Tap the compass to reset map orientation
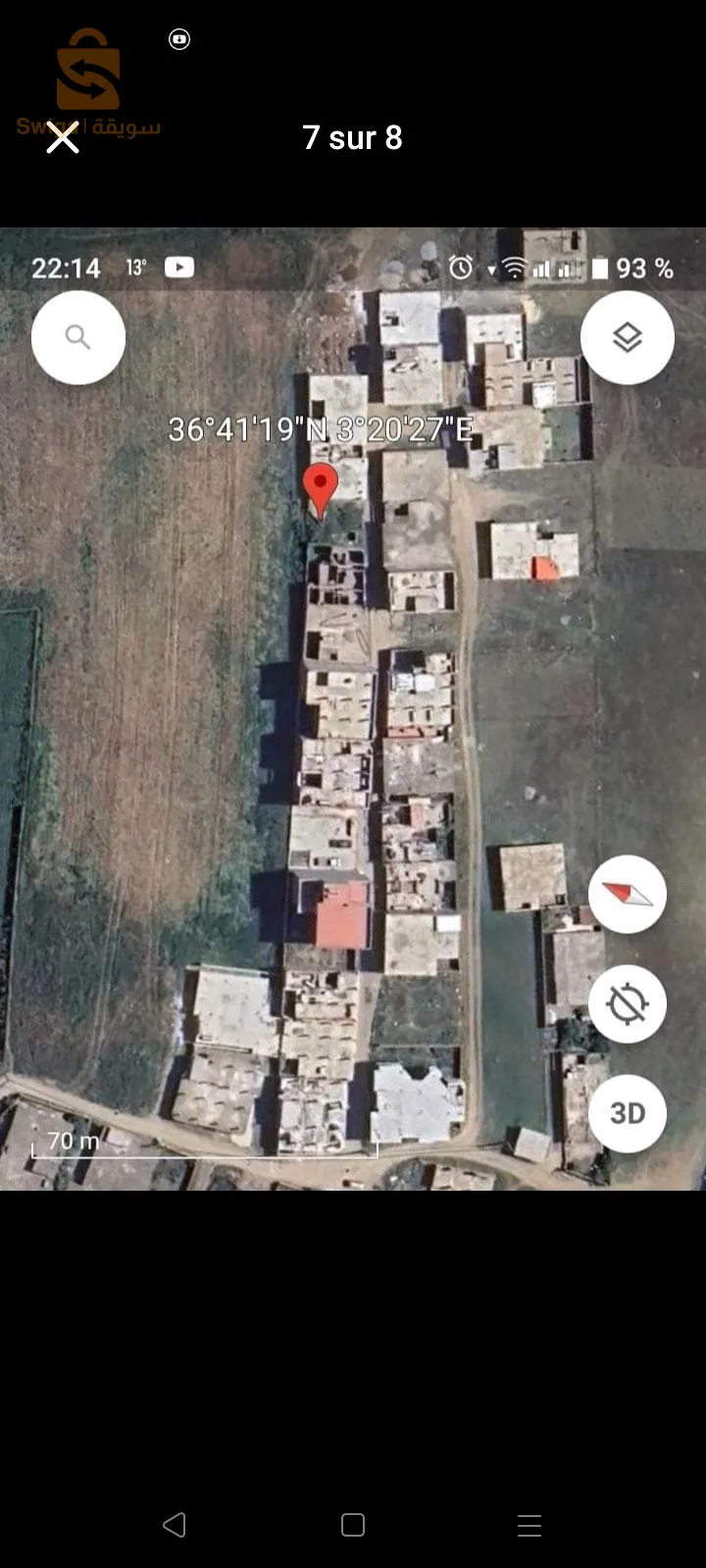Viewport: 706px width, 1568px height. pyautogui.click(x=627, y=894)
